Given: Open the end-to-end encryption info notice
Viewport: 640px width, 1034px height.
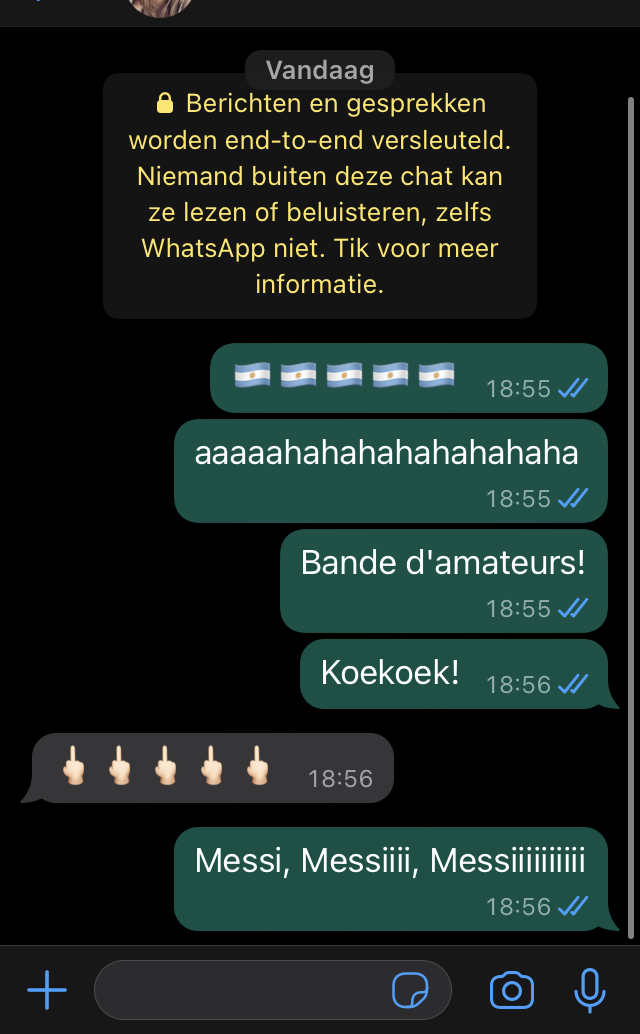Looking at the screenshot, I should click(320, 194).
